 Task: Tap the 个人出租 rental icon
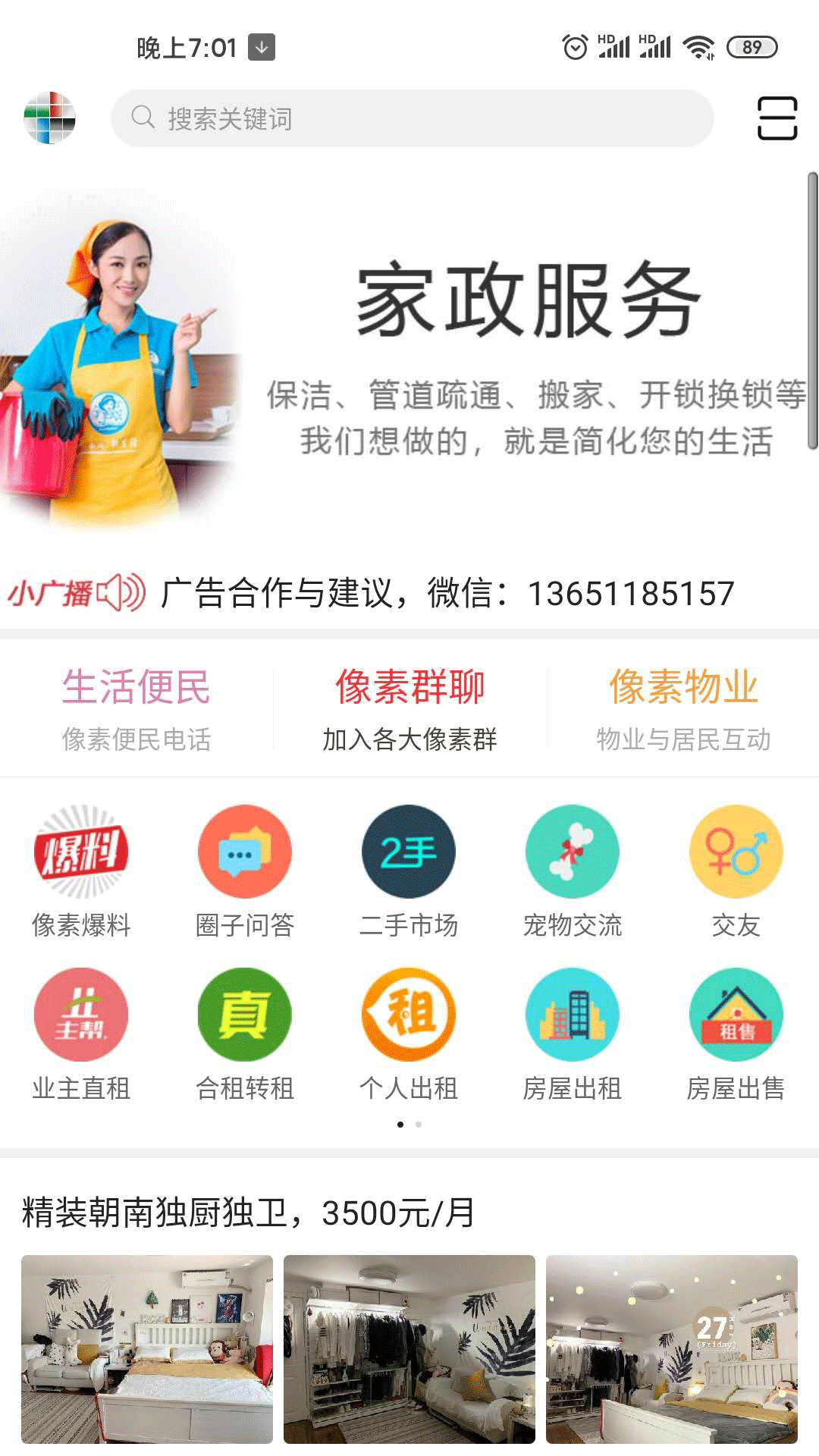point(409,1016)
